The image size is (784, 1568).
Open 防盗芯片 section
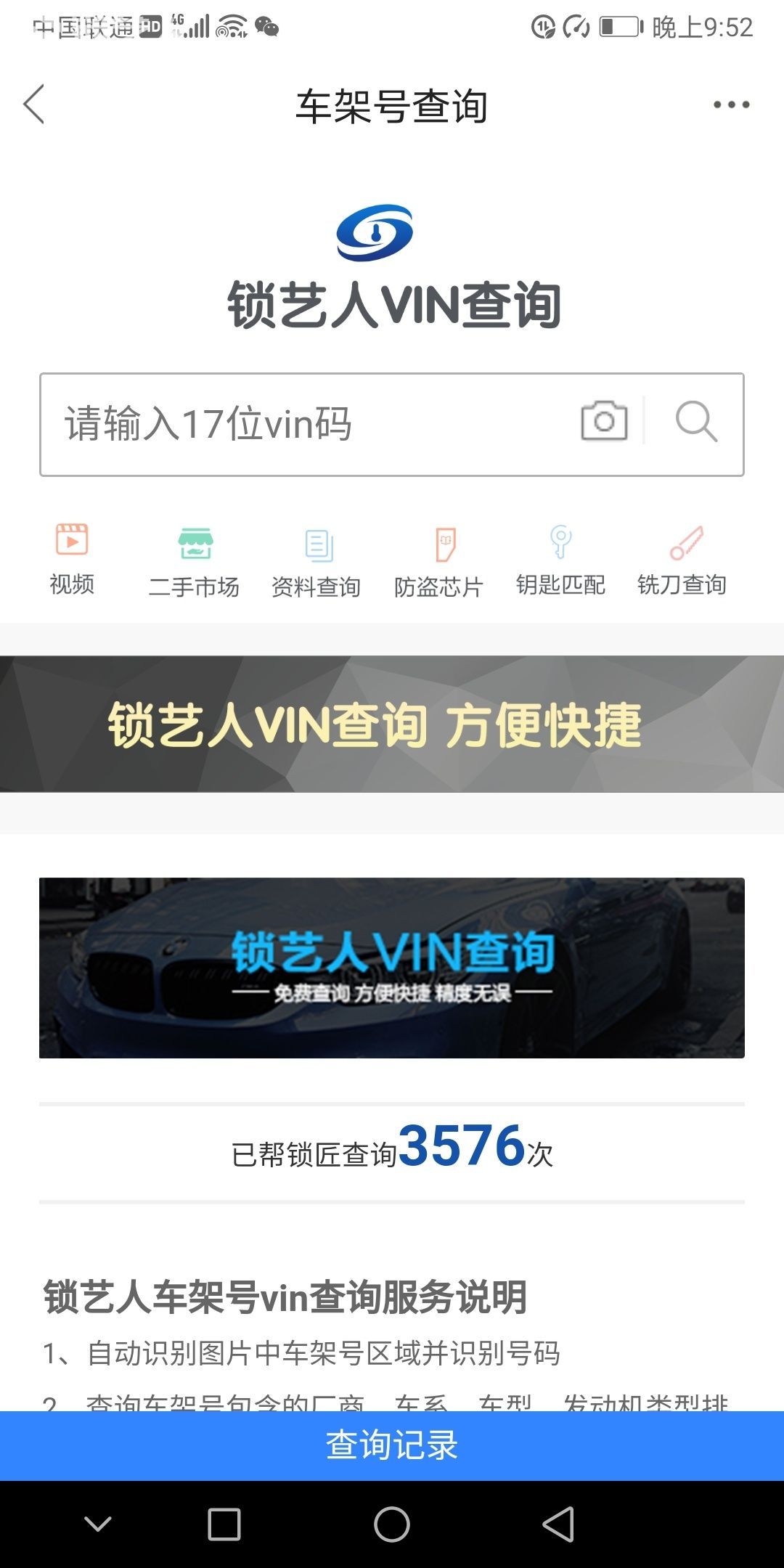tap(438, 560)
